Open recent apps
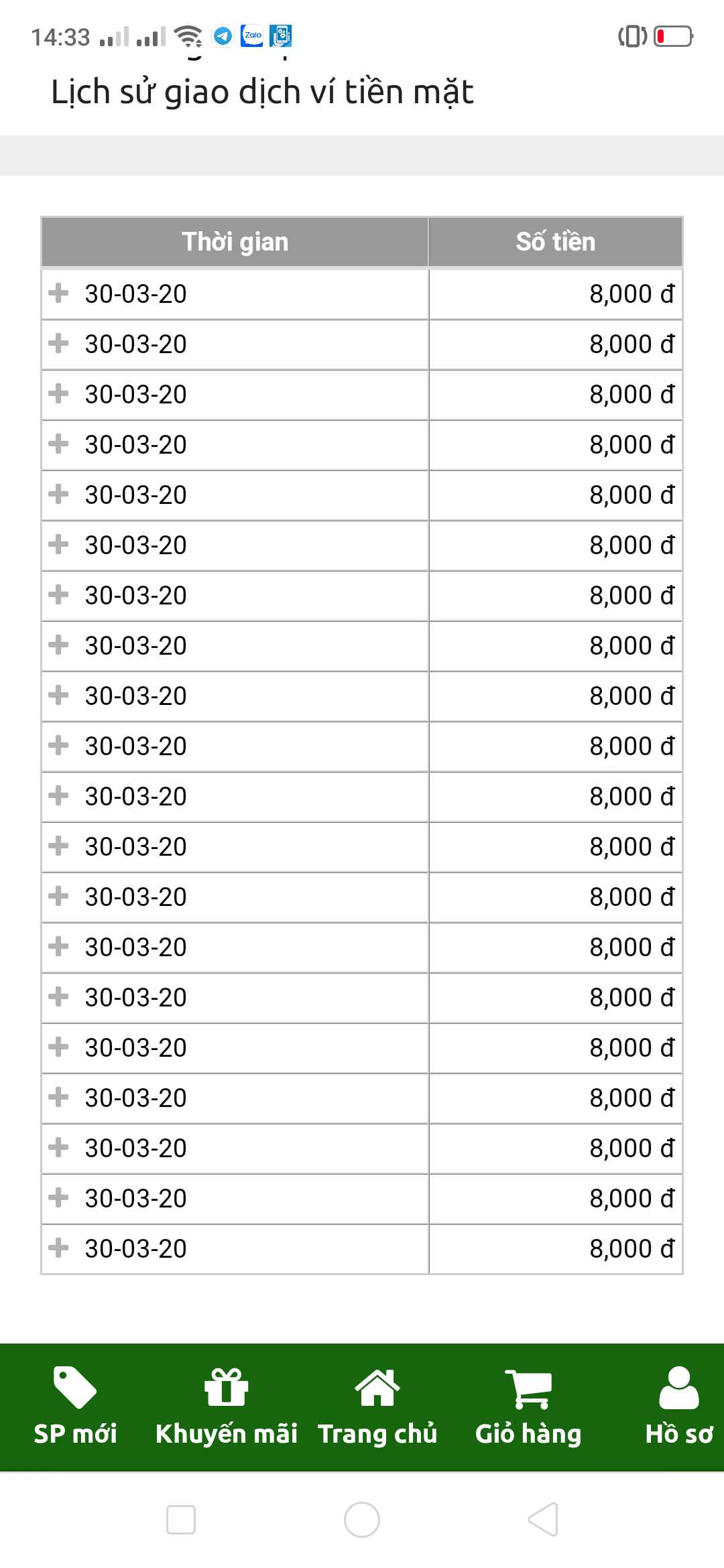This screenshot has width=724, height=1568. pos(181,1519)
